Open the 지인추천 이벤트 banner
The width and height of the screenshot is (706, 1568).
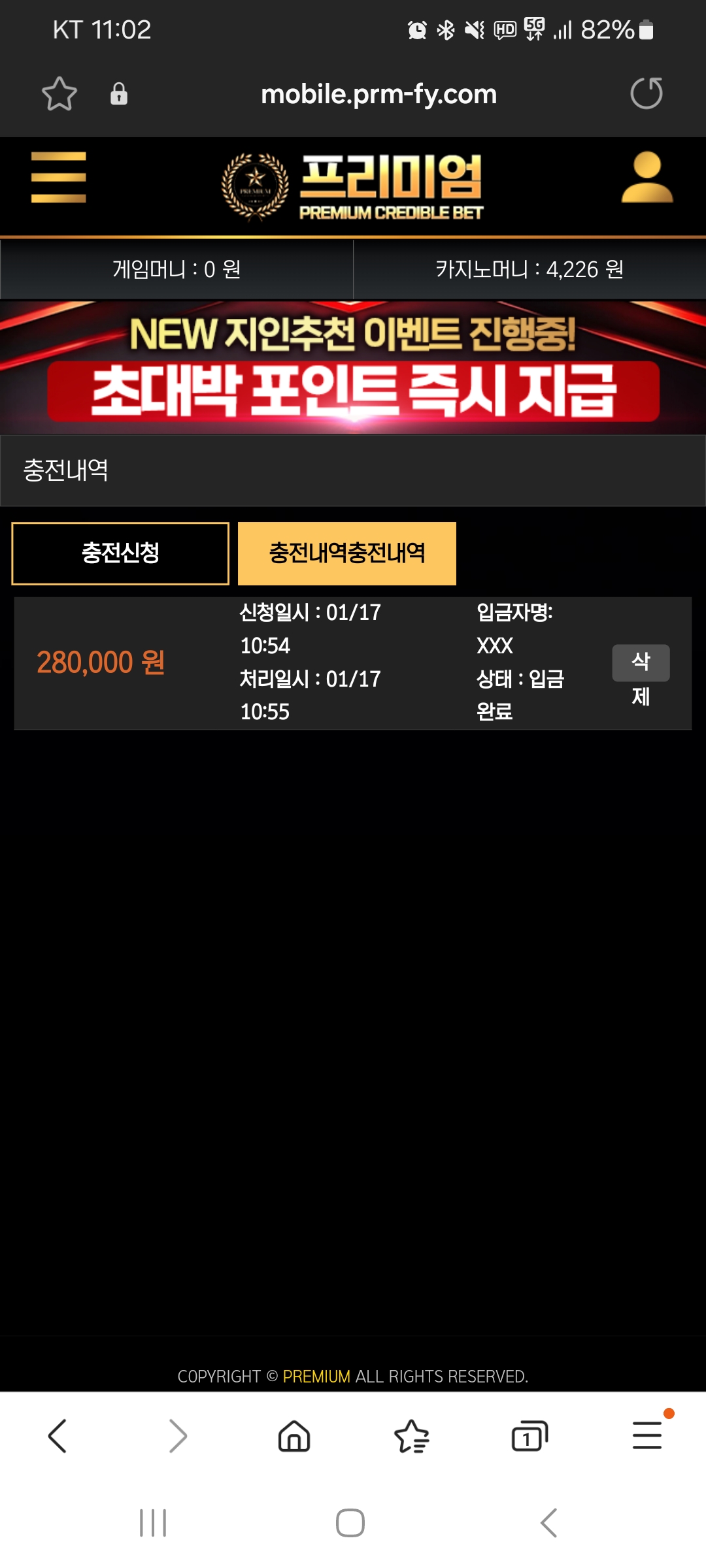tap(353, 367)
